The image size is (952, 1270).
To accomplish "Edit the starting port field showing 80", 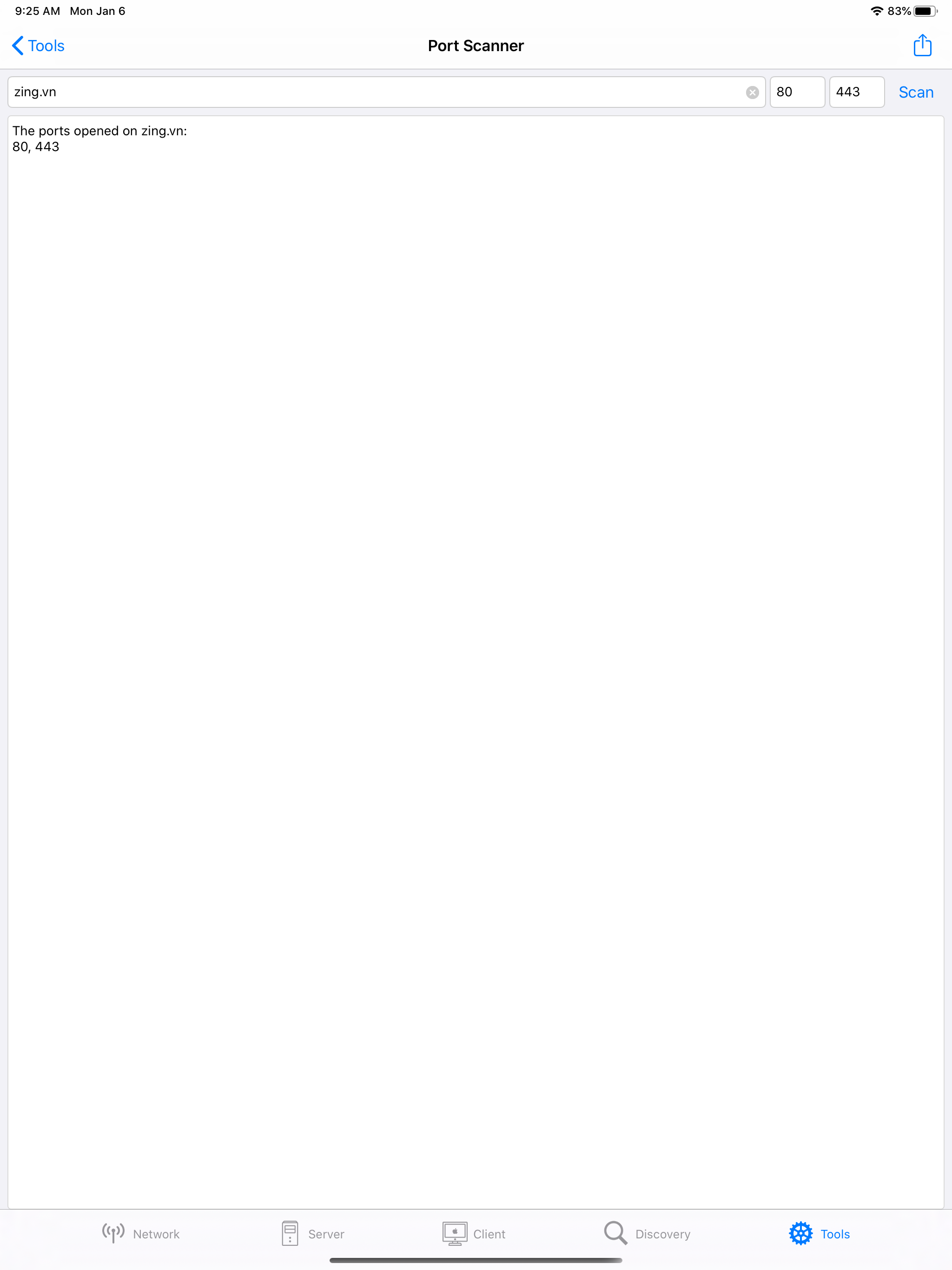I will coord(798,92).
